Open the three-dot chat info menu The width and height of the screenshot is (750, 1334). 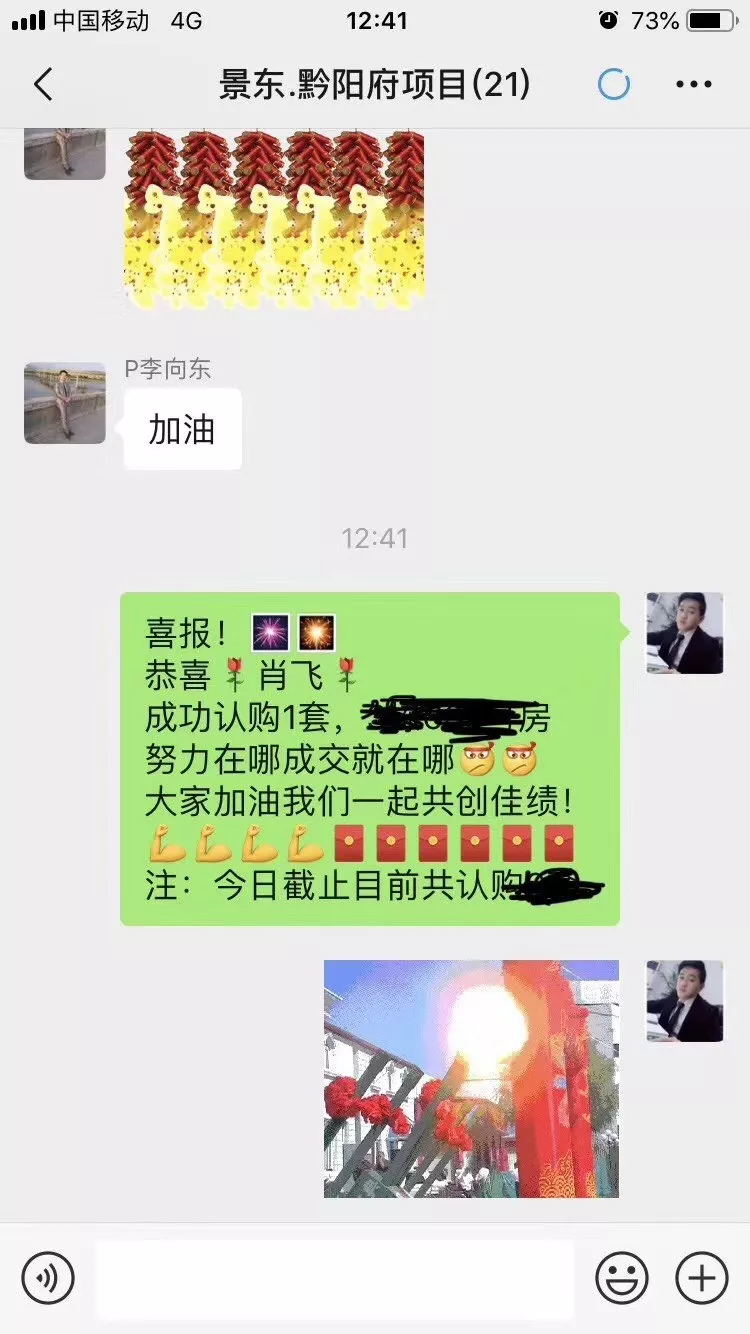[x=694, y=85]
